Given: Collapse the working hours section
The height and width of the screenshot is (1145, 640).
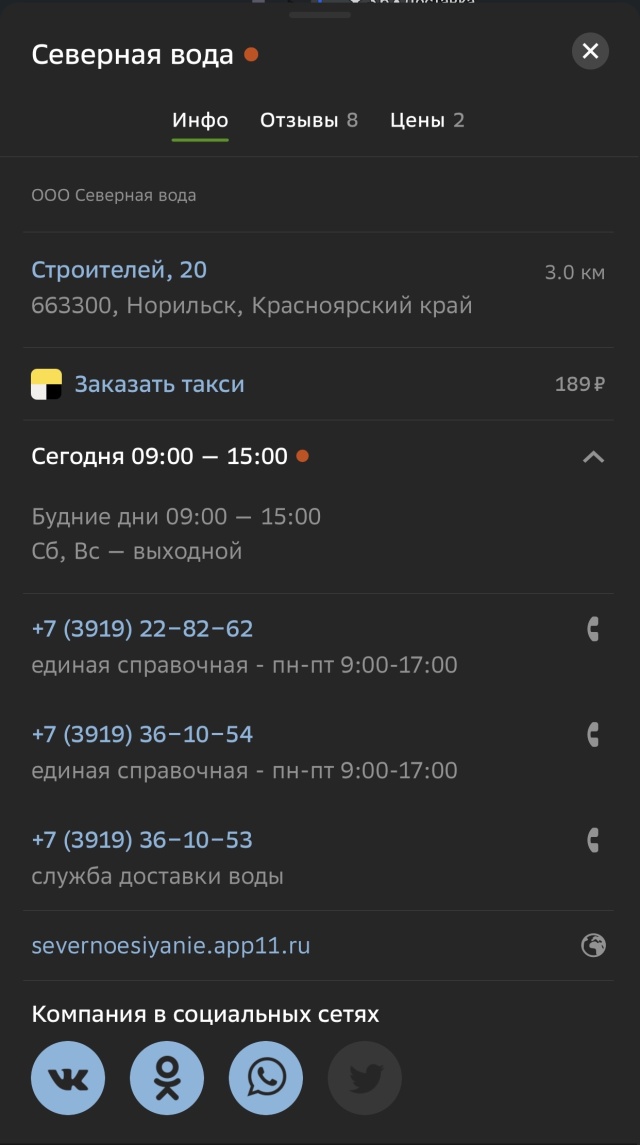Looking at the screenshot, I should tap(593, 457).
